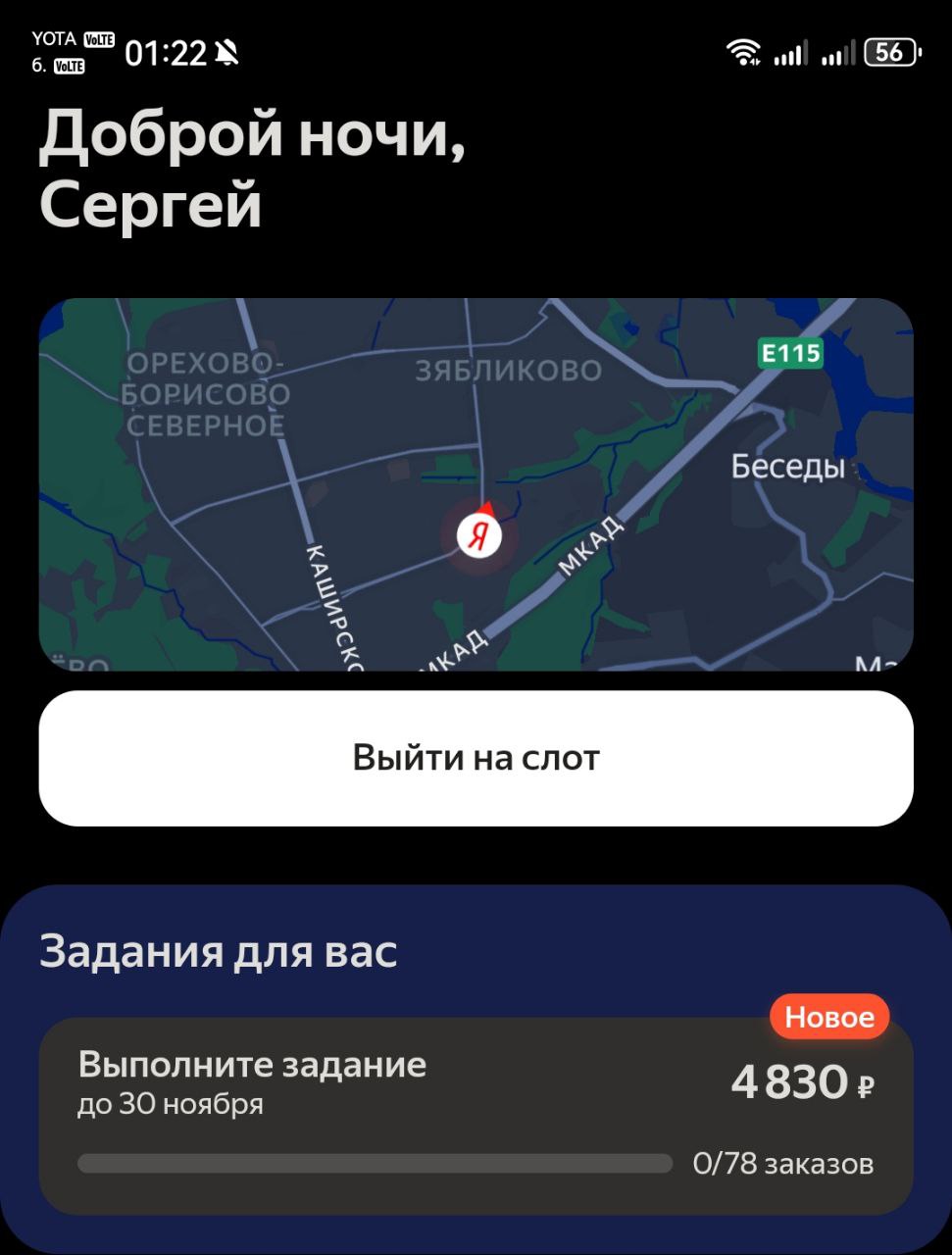Screen dimensions: 952x1255
Task: Open the map preview card
Action: click(x=476, y=484)
